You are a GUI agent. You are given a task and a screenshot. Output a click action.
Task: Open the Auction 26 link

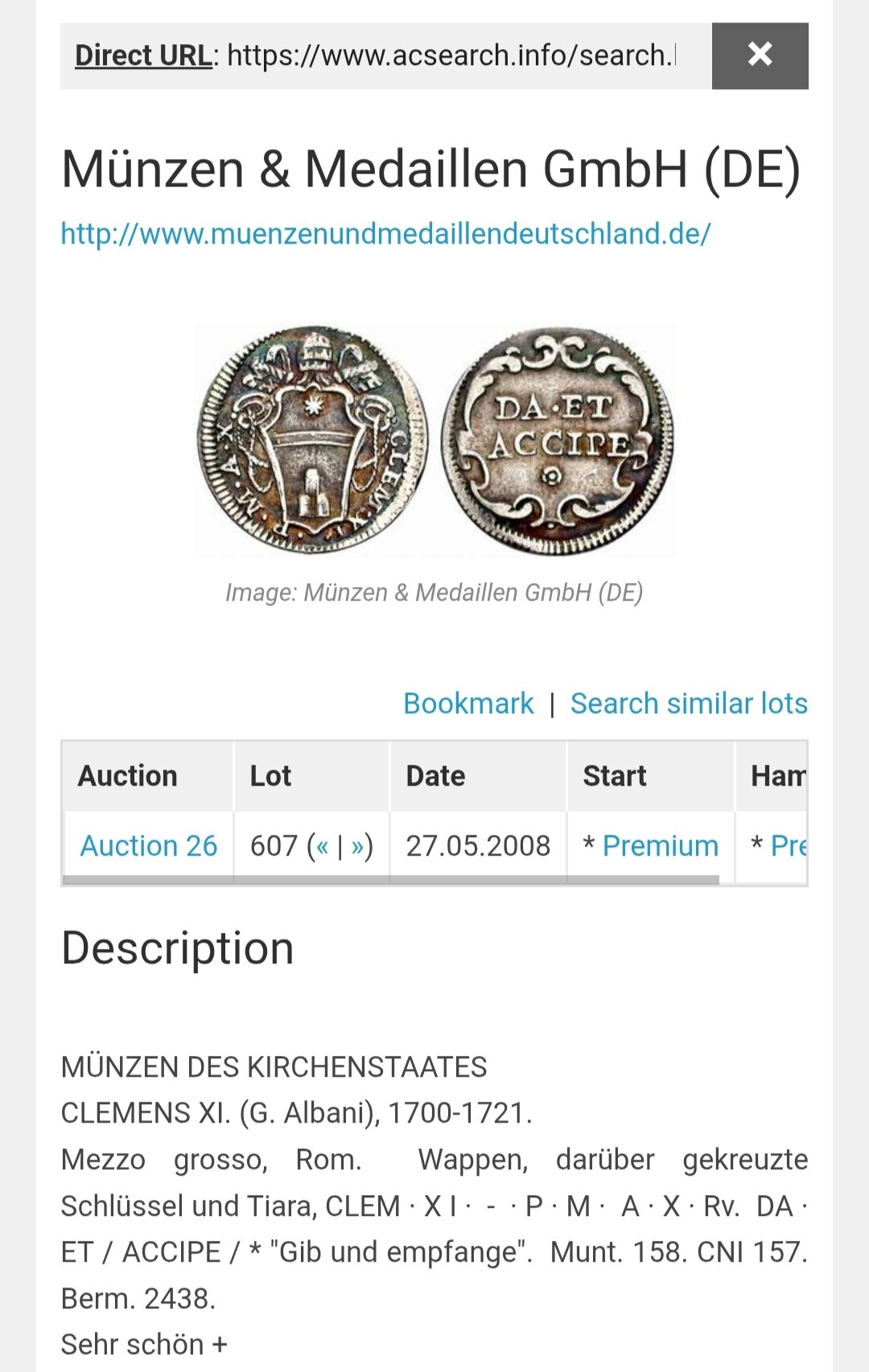pyautogui.click(x=149, y=846)
